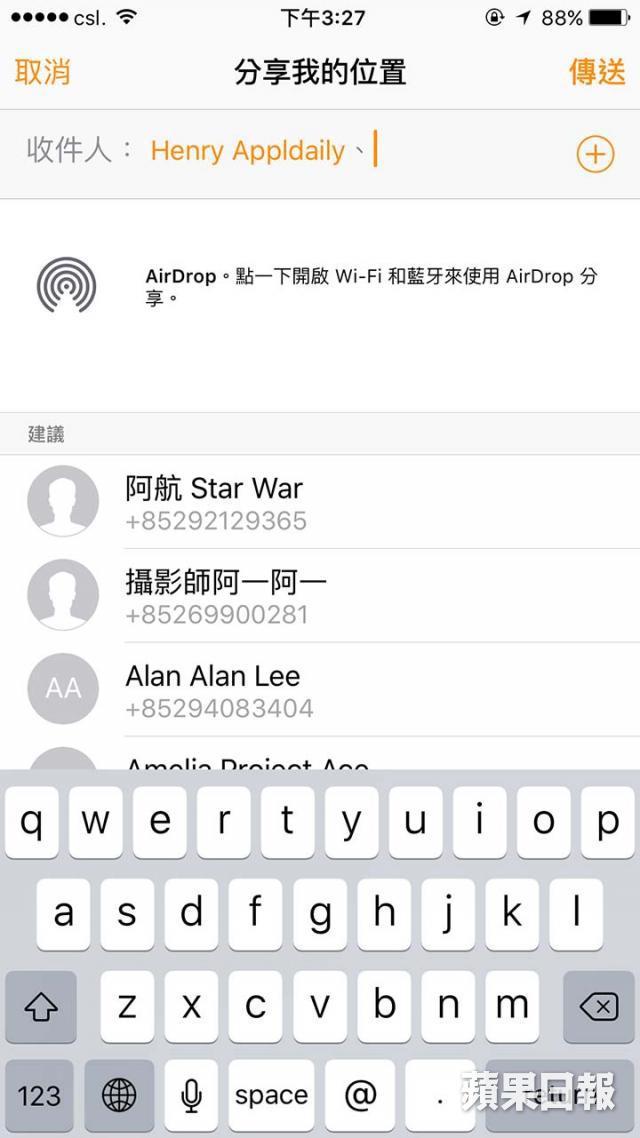Image resolution: width=640 pixels, height=1138 pixels.
Task: Tap the backspace key
Action: (x=598, y=1006)
